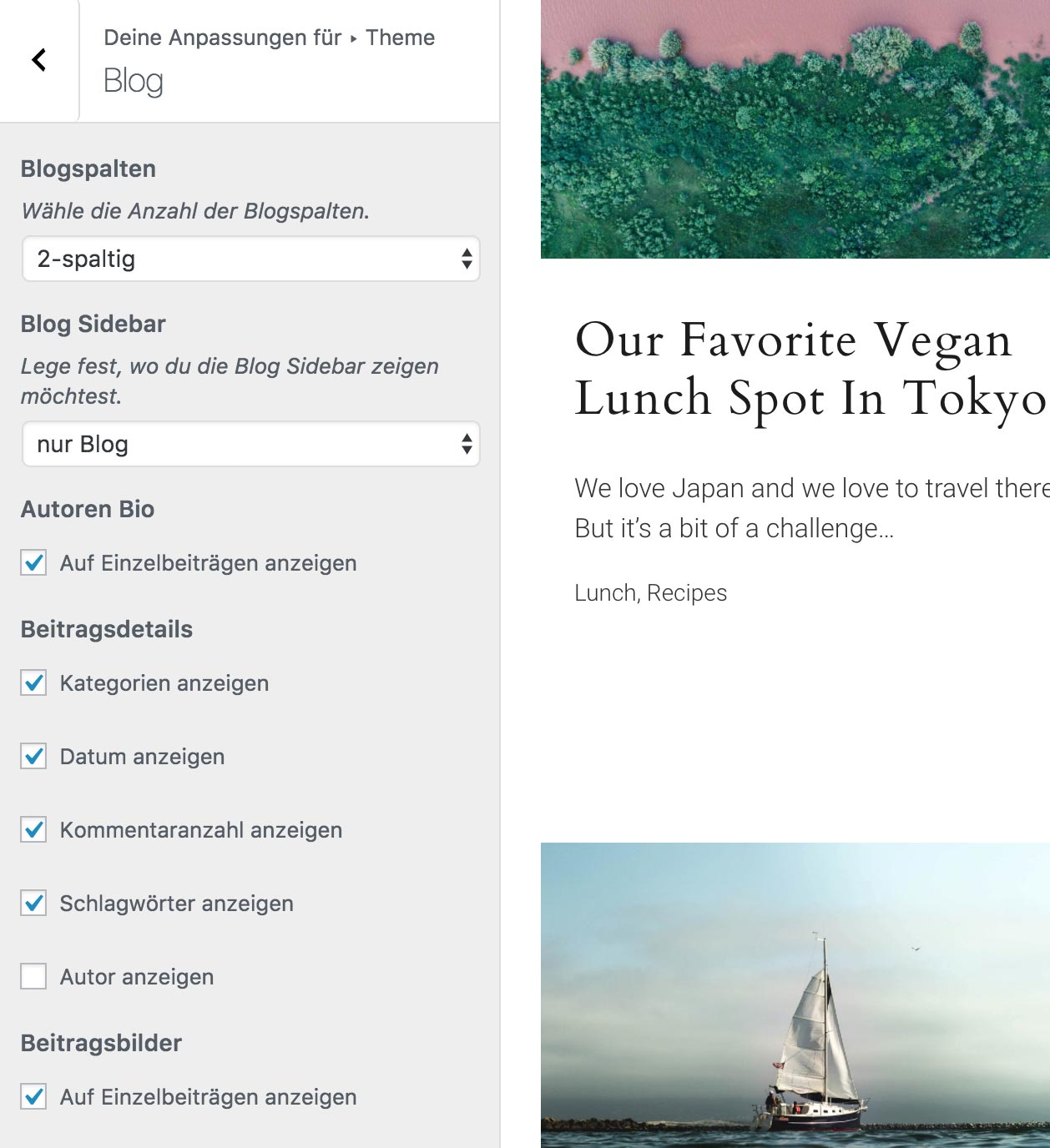The image size is (1050, 1148).
Task: Open the Recipes category link
Action: [687, 593]
